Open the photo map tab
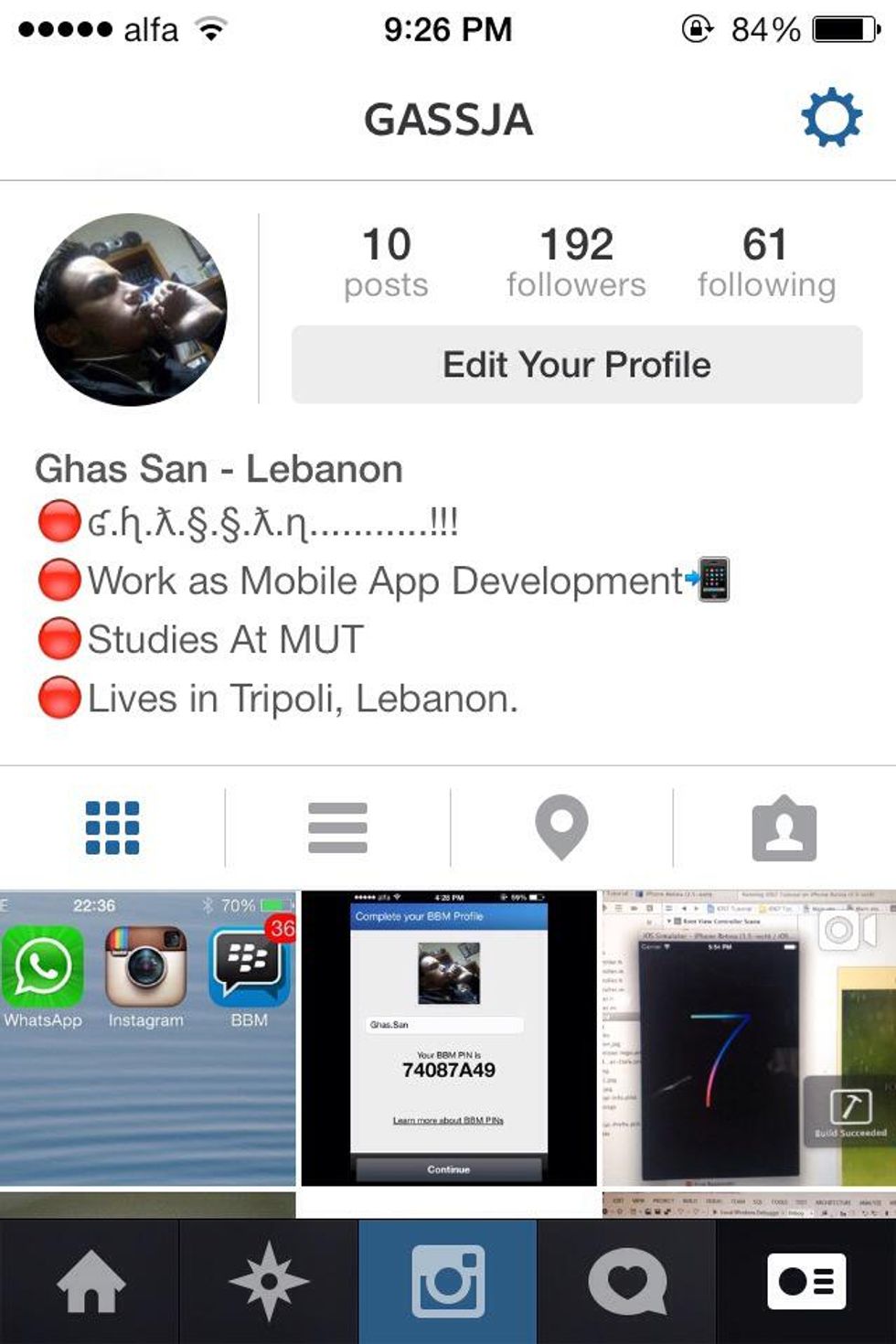Image resolution: width=896 pixels, height=1344 pixels. pos(560,827)
